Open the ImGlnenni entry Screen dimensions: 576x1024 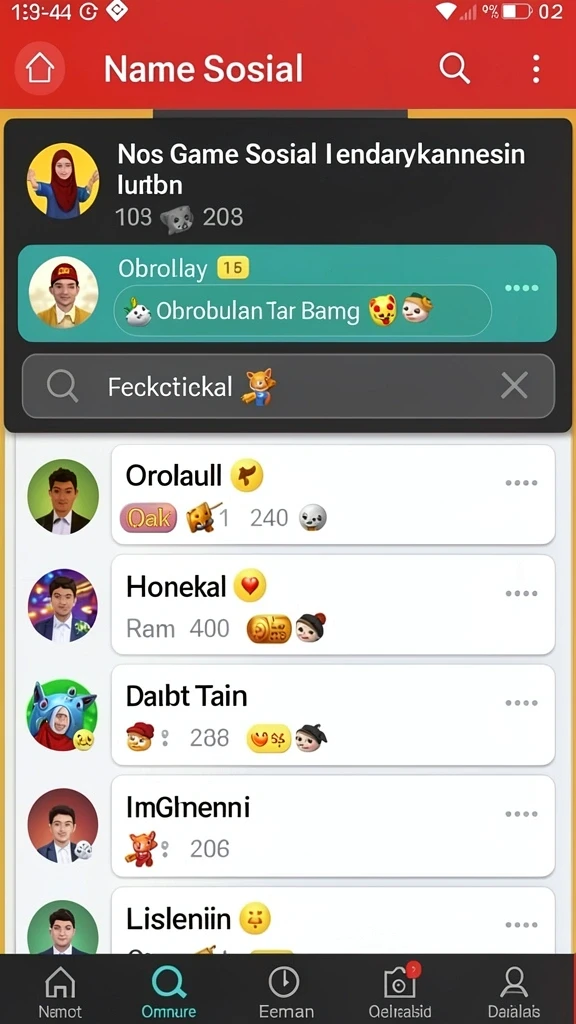(333, 826)
